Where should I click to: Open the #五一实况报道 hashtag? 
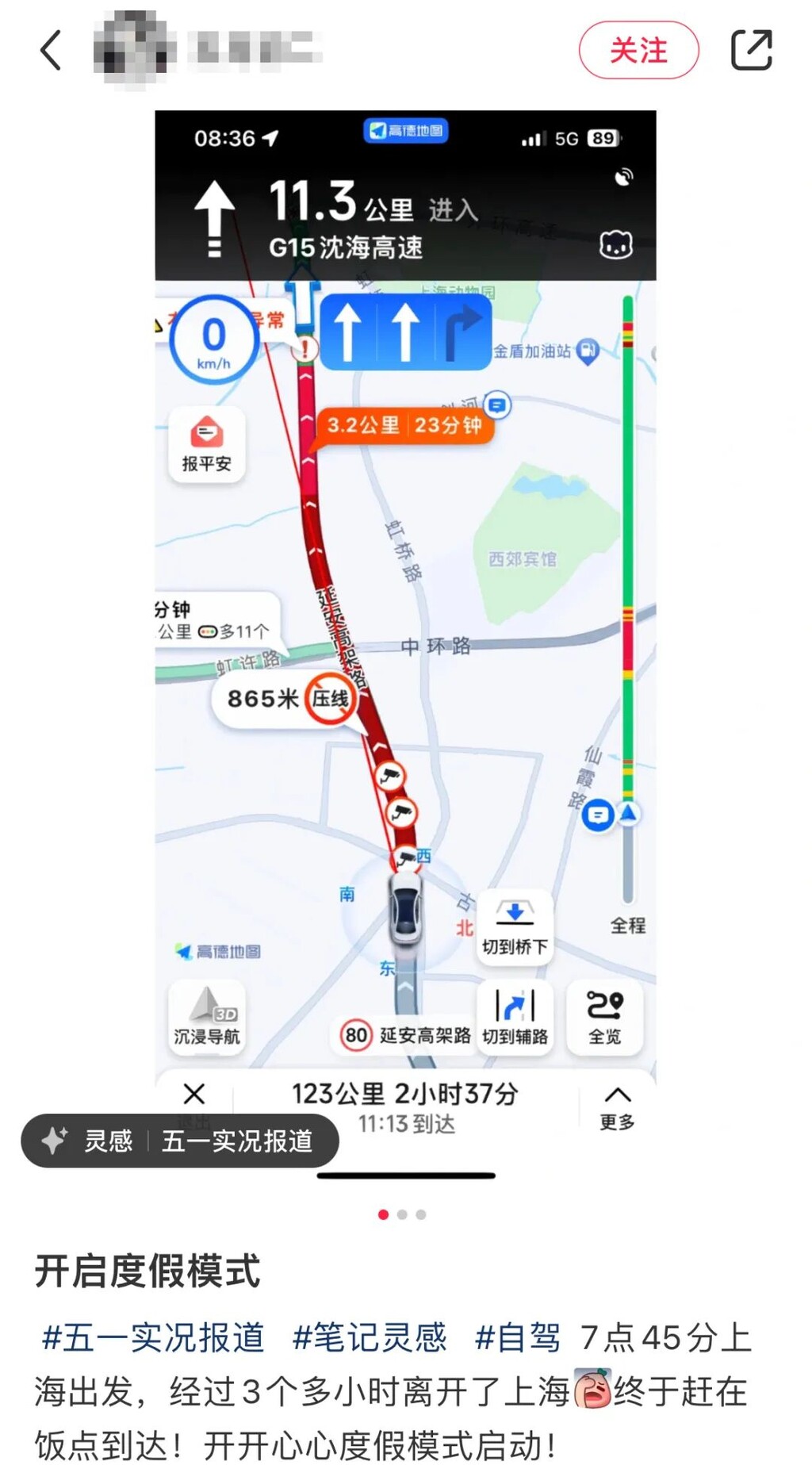click(x=153, y=1337)
